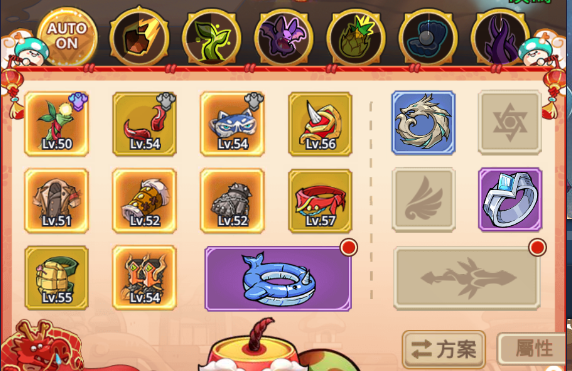Image resolution: width=572 pixels, height=371 pixels.
Task: Select the Lv.52 spiked gauntlet item
Action: [232, 201]
